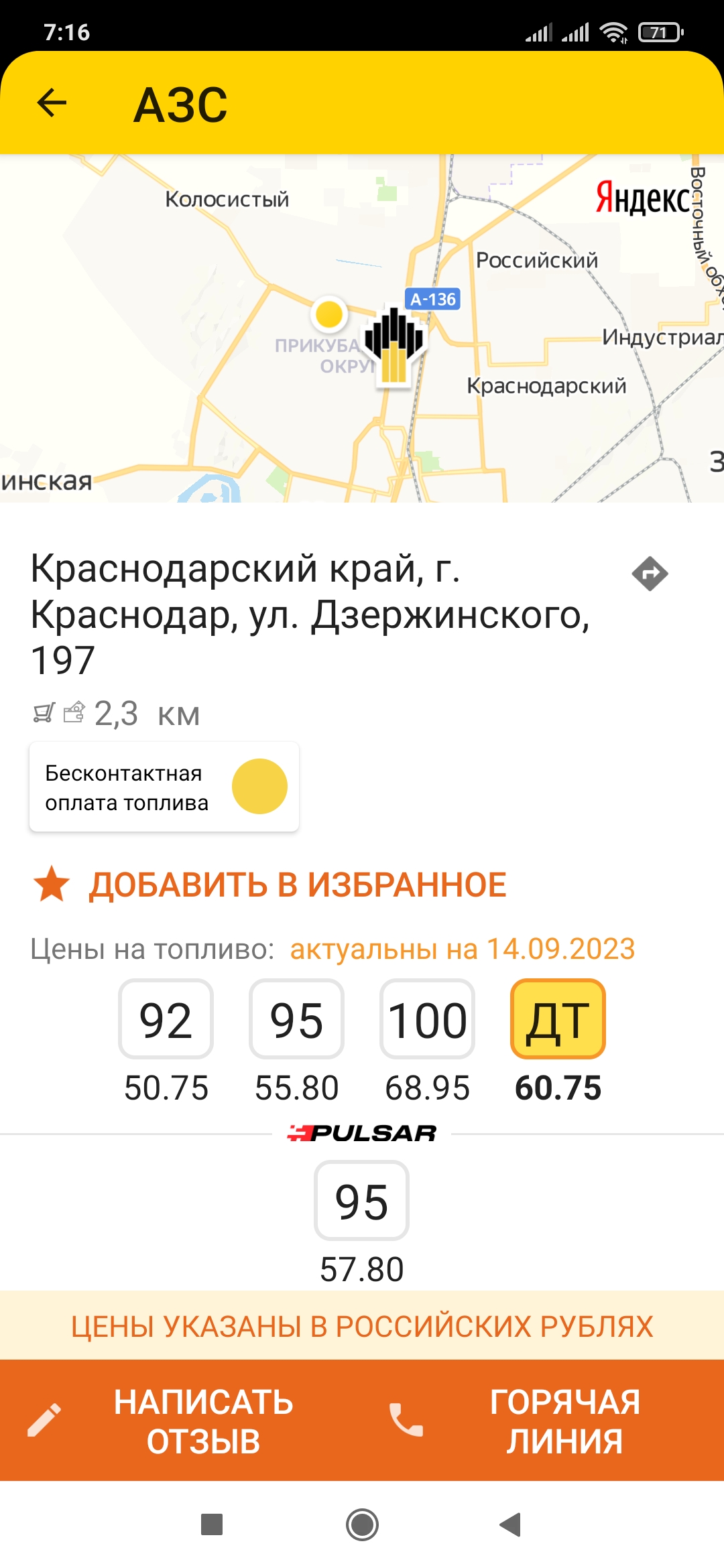Add this station to favorites
This screenshot has width=724, height=1568.
tap(270, 885)
